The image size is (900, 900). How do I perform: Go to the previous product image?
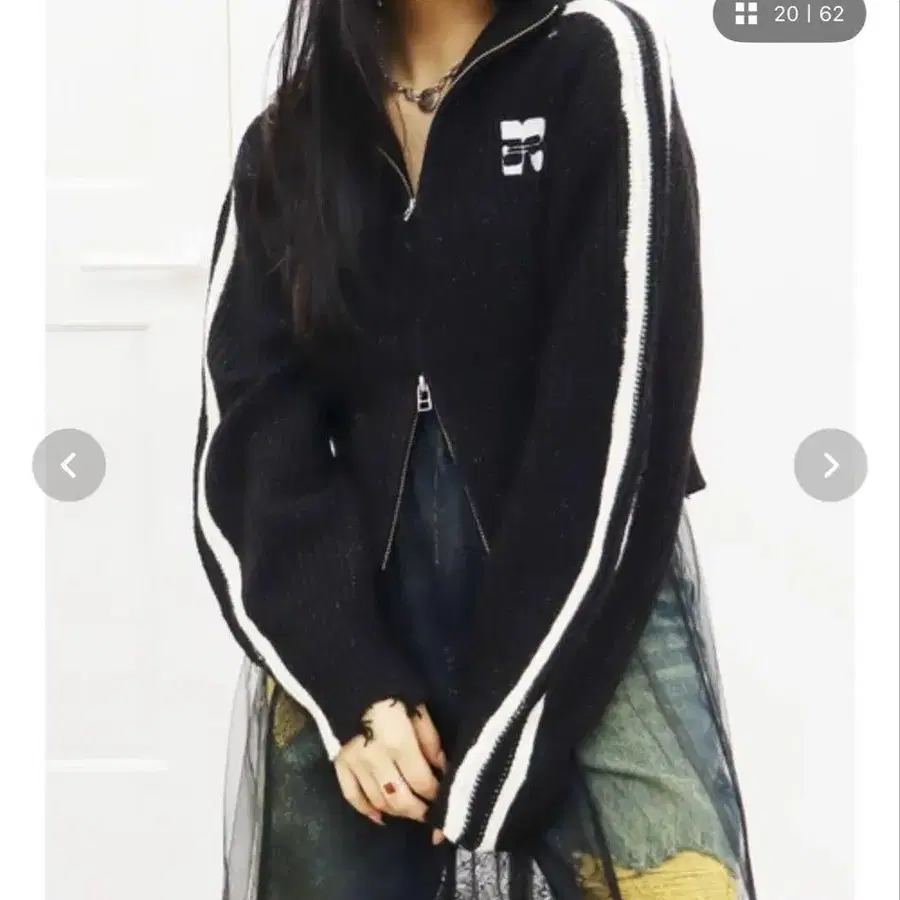tap(69, 465)
